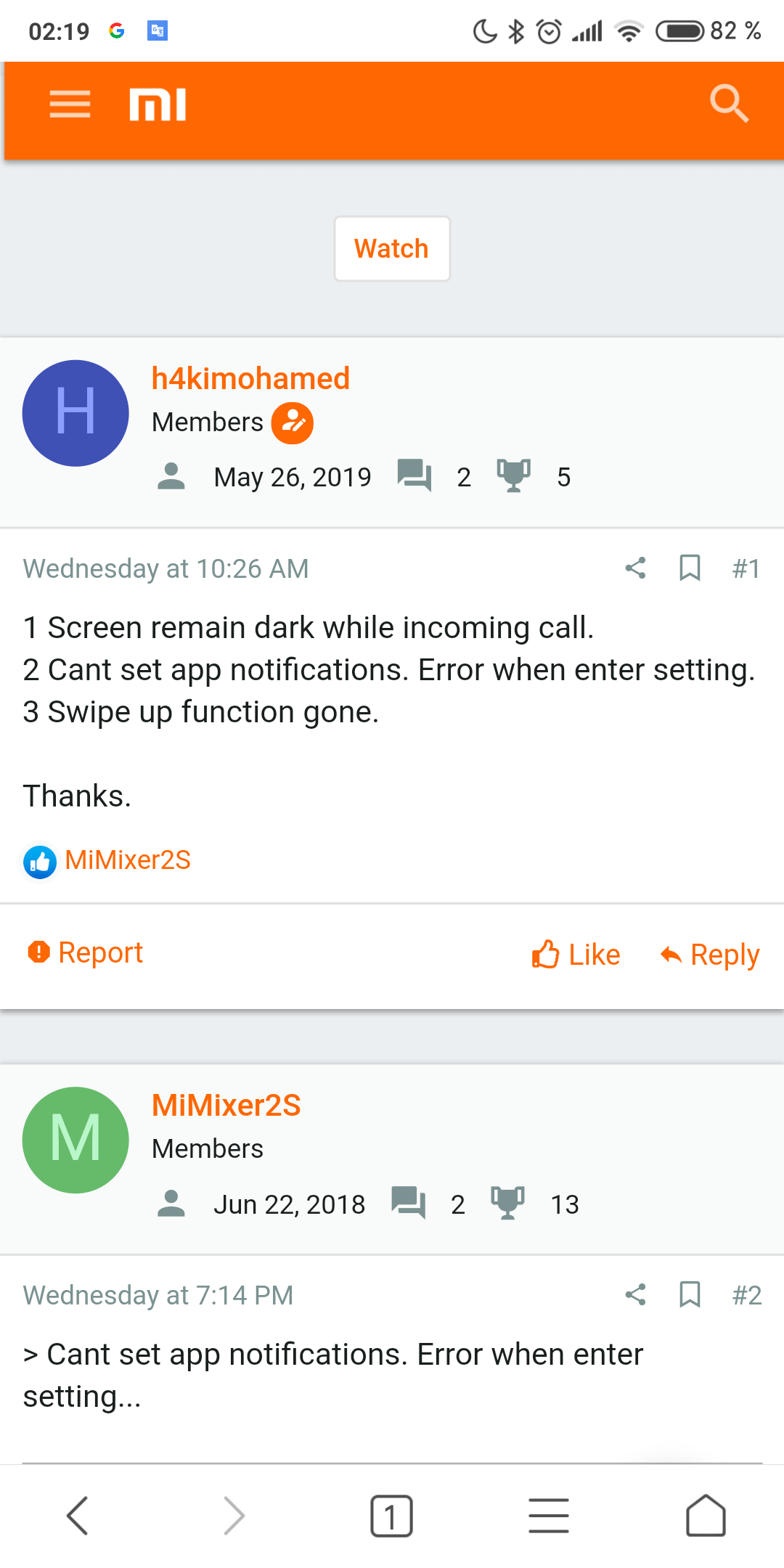
Task: View MiMixer2S in the likes list
Action: pyautogui.click(x=128, y=860)
